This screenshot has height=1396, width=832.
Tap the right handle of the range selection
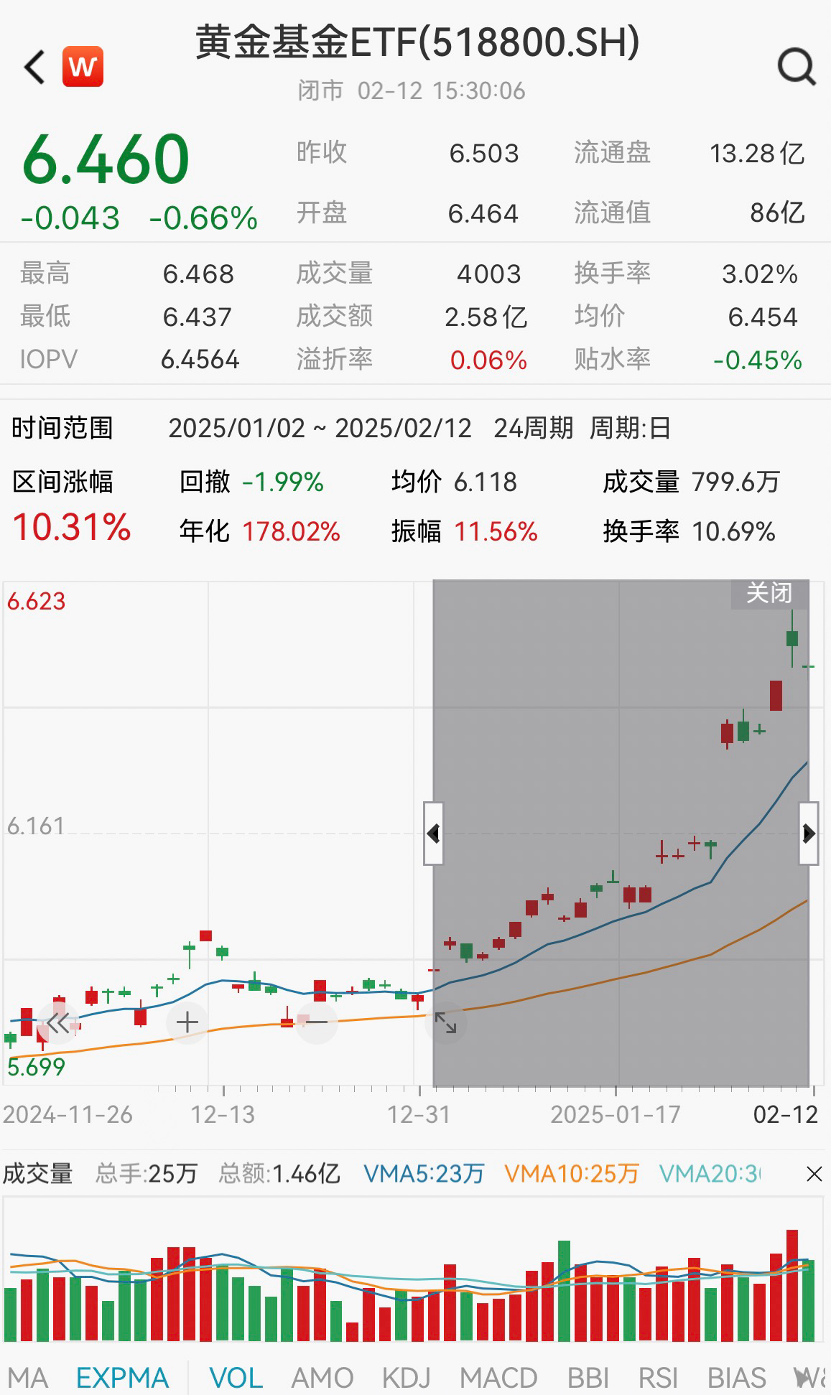tap(808, 833)
